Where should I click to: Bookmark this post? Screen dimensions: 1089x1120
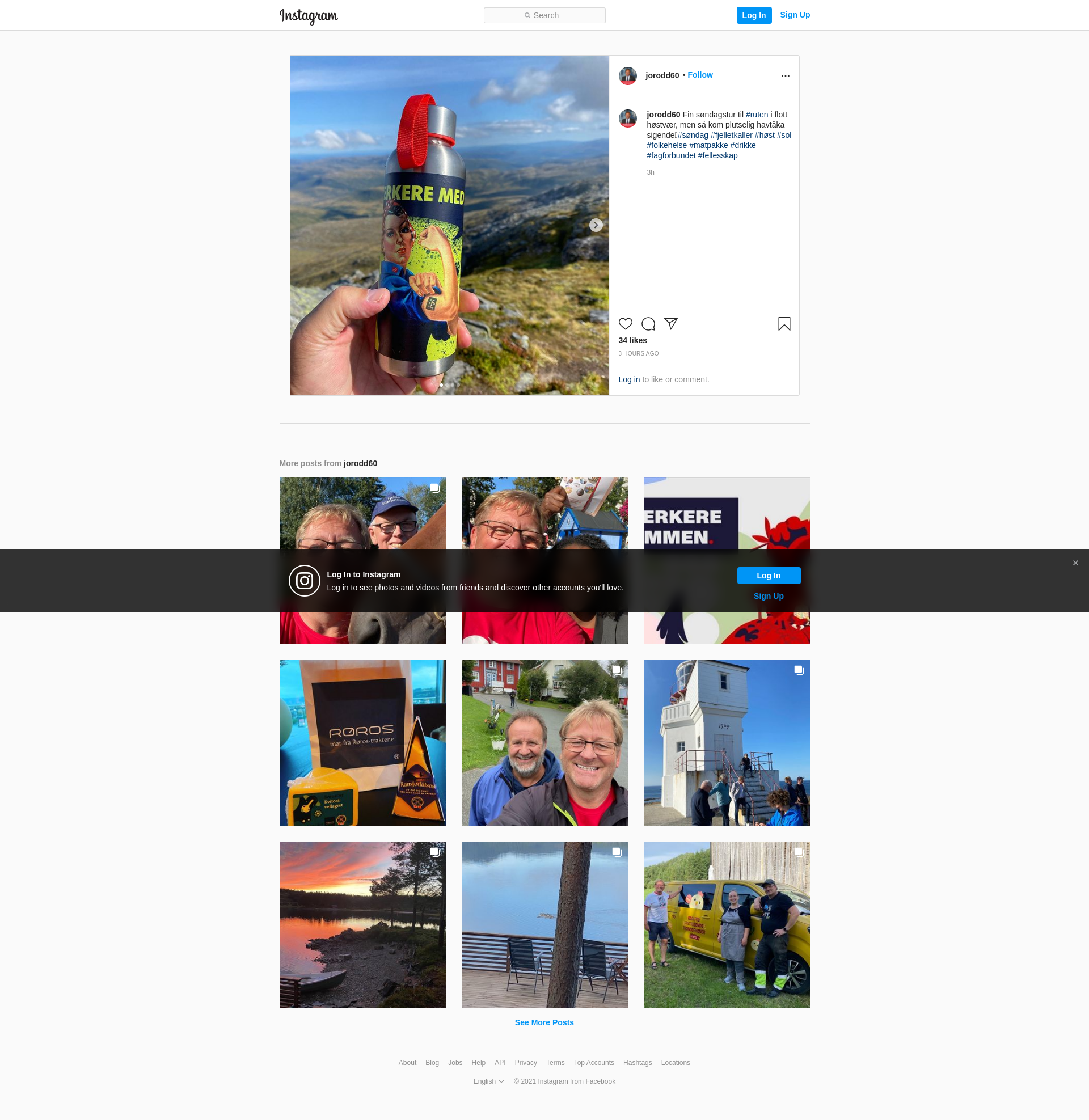784,324
